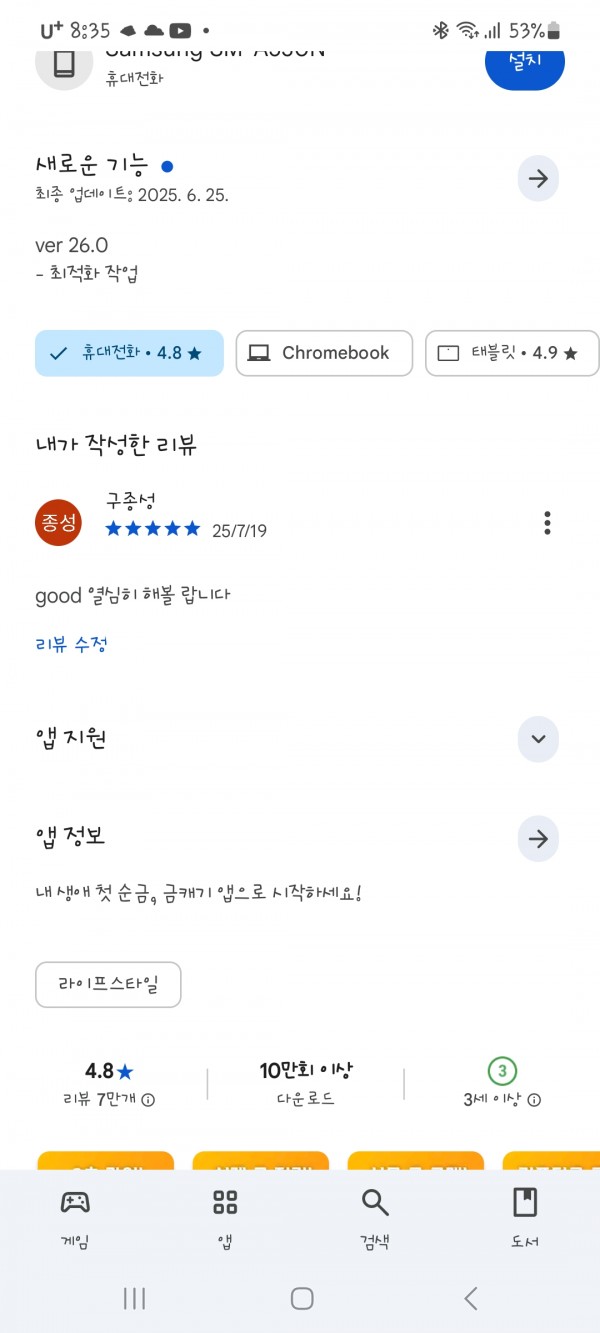Screen dimensions: 600x1333
Task: Tap the blue 설치 install button
Action: (525, 63)
